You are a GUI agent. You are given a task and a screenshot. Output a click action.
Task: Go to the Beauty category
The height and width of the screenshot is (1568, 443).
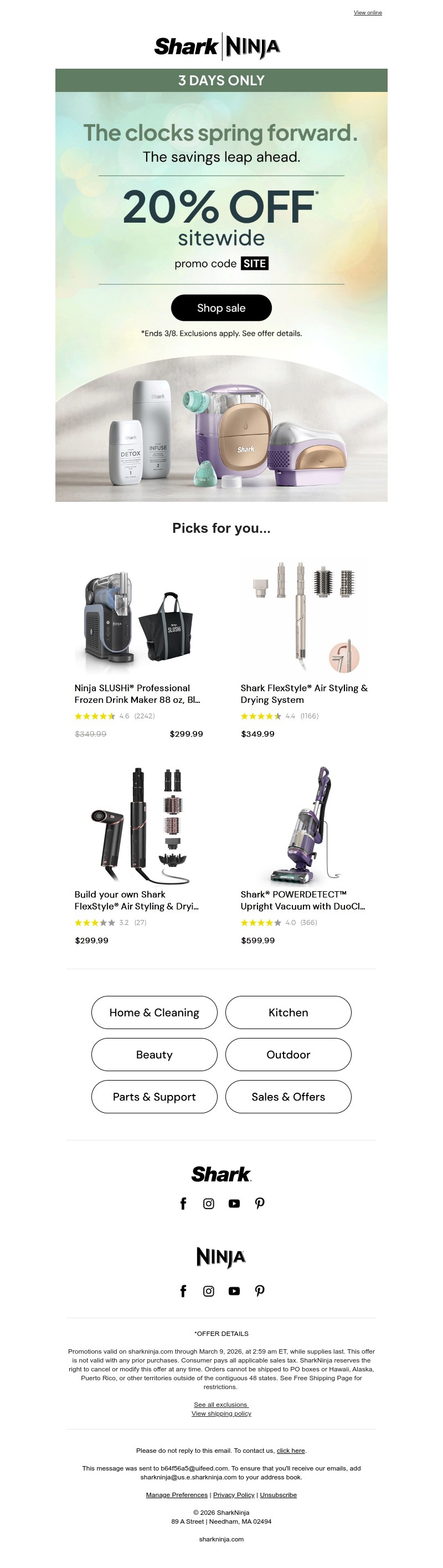[x=154, y=1054]
